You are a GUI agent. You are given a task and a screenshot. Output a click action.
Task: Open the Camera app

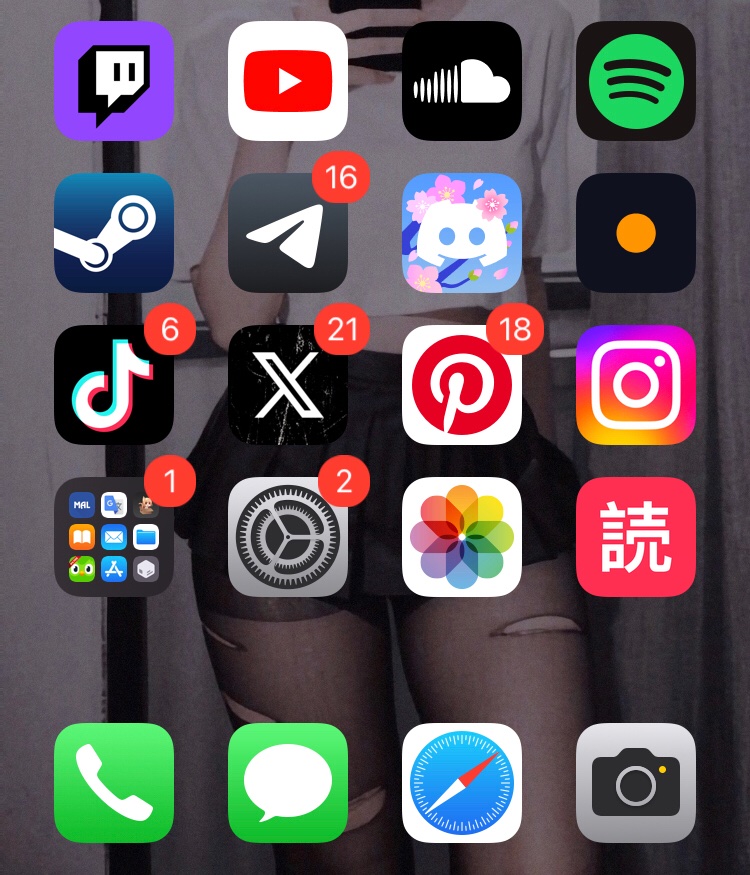point(636,783)
